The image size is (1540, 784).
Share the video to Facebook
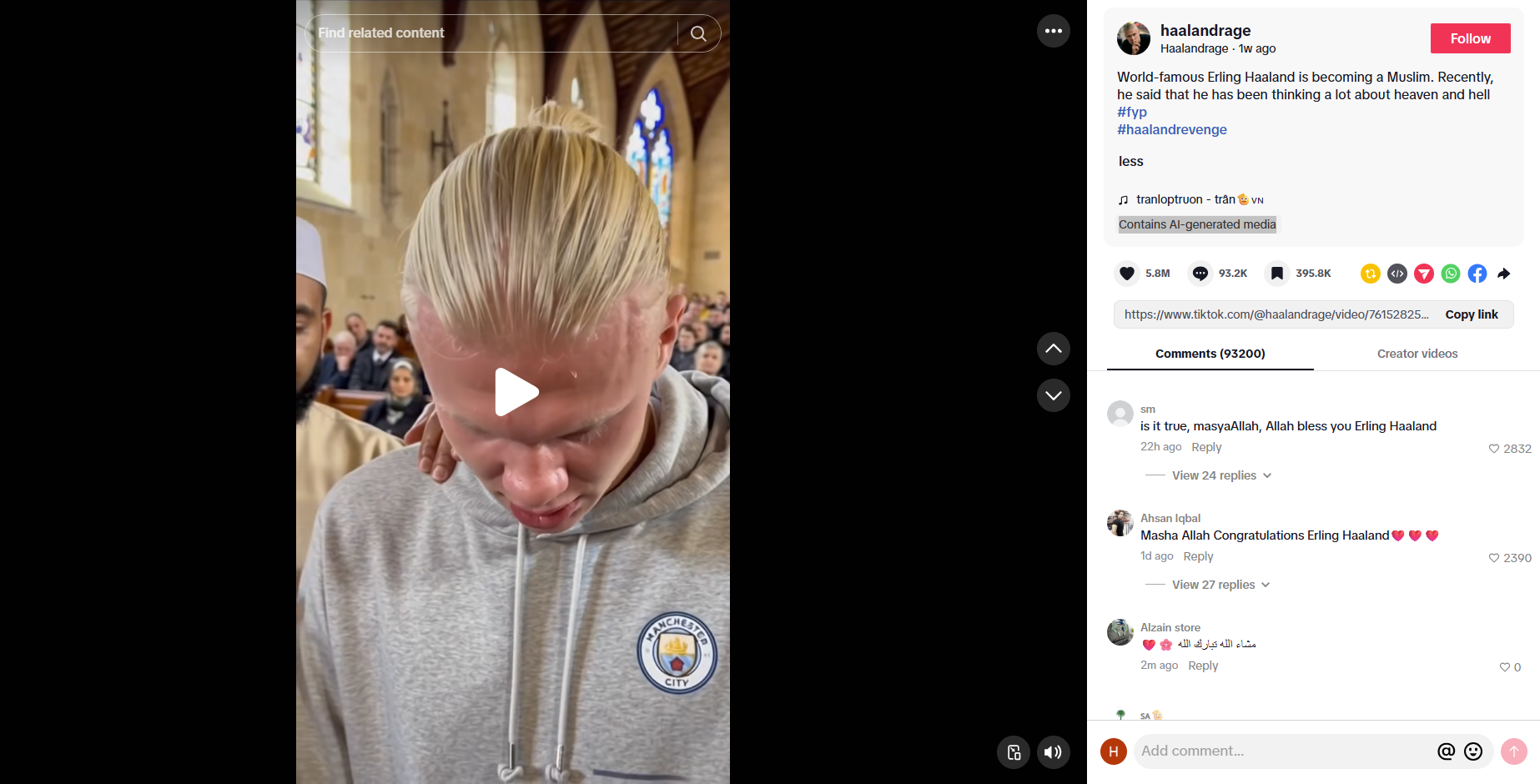[1477, 274]
